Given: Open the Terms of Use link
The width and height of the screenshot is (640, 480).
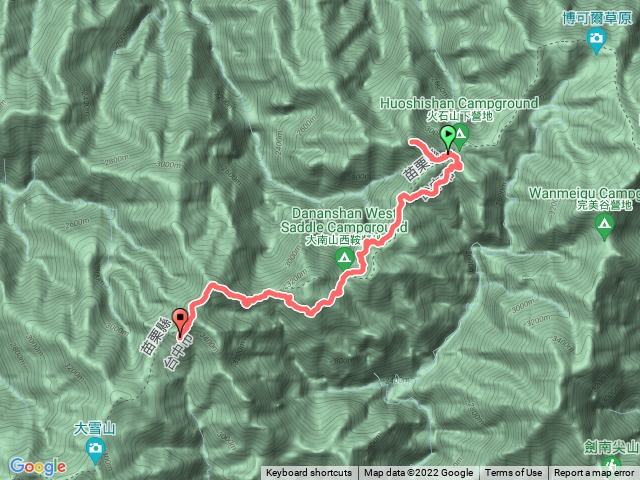Looking at the screenshot, I should click(514, 473).
